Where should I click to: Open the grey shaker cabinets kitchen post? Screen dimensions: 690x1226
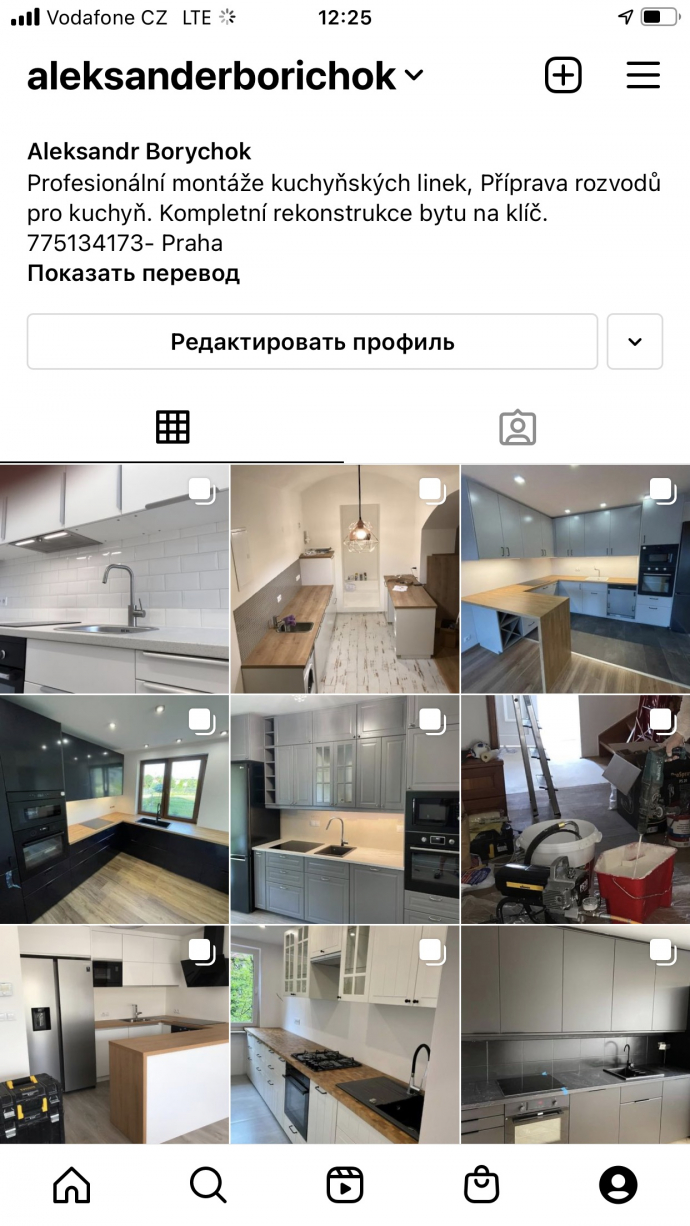point(344,810)
